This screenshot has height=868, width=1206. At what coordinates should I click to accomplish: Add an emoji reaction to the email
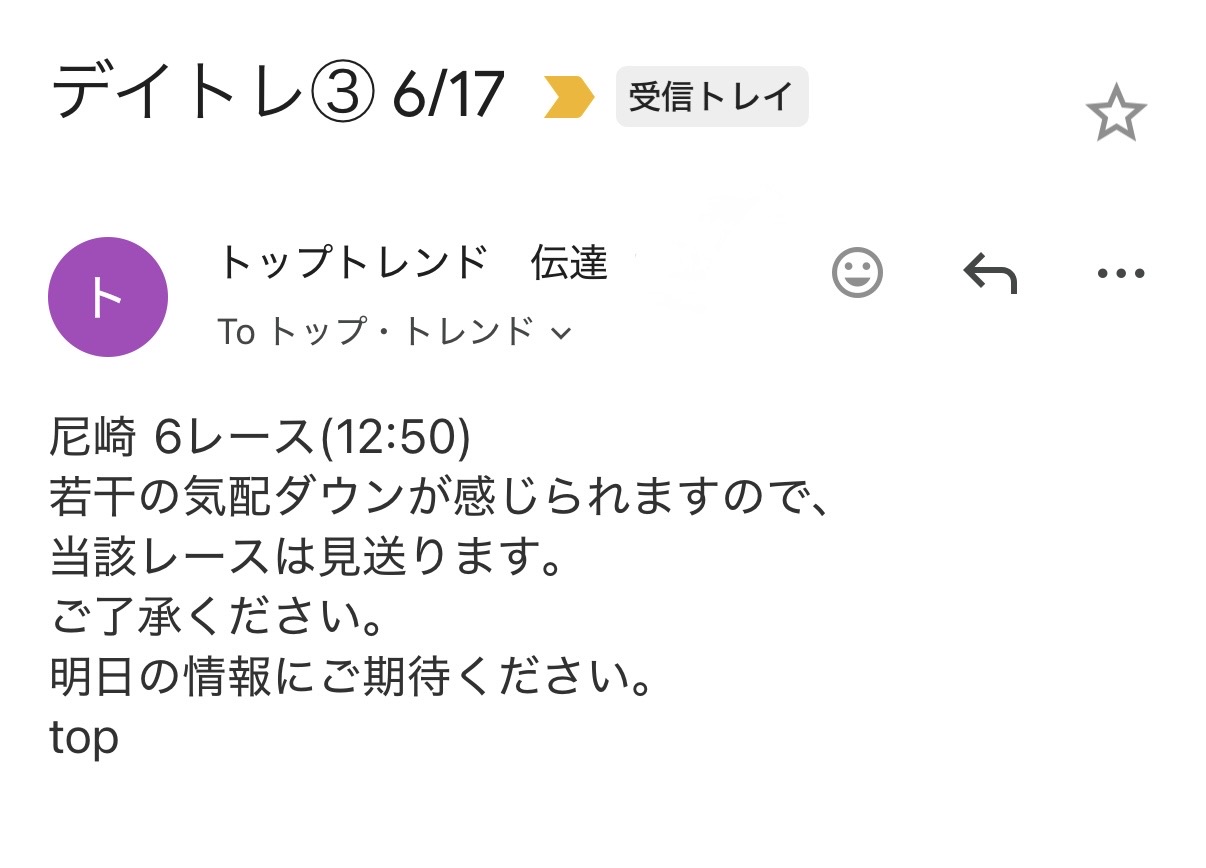point(858,272)
